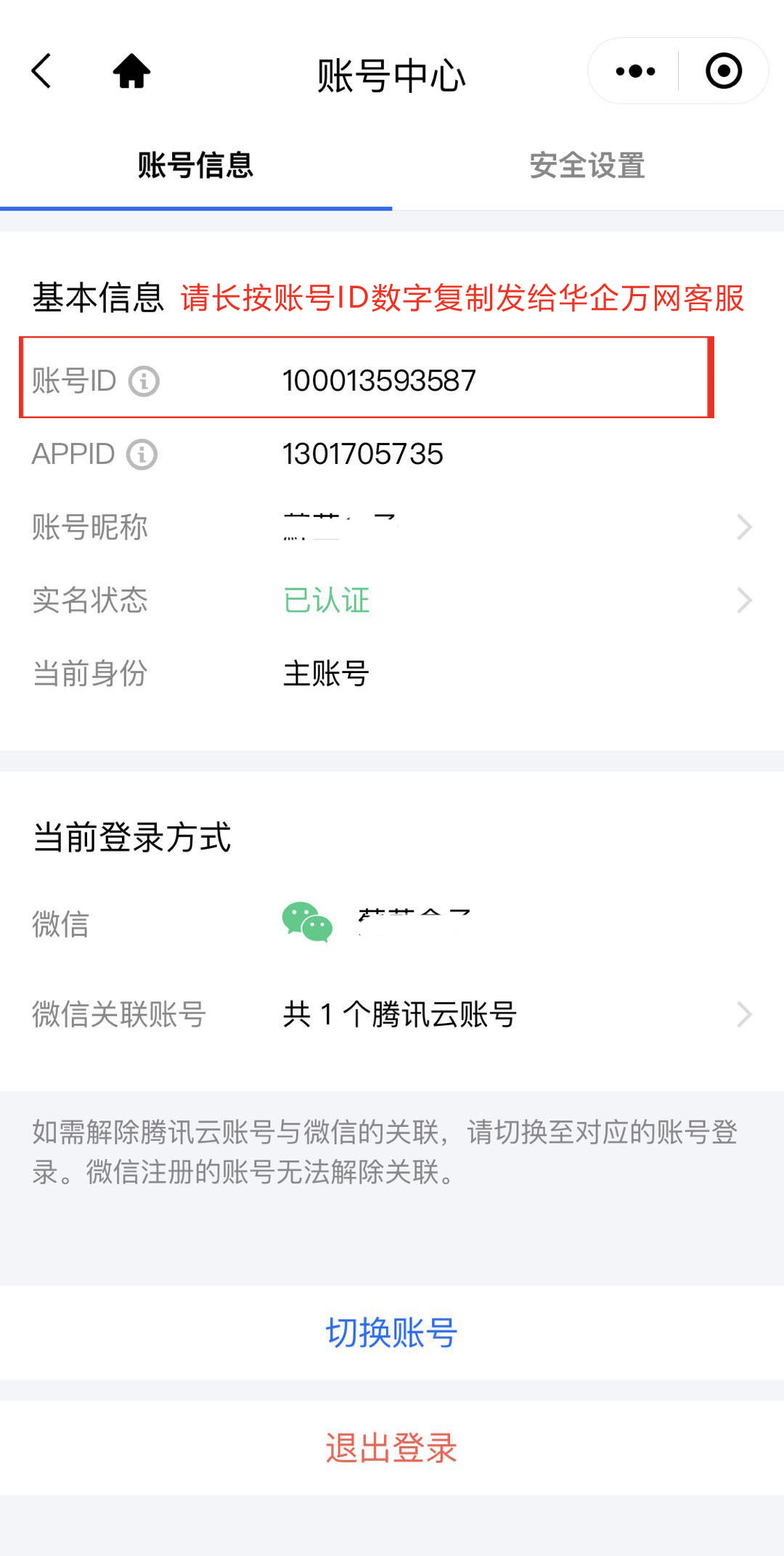Image resolution: width=784 pixels, height=1556 pixels.
Task: Show info about APPID
Action: click(x=142, y=455)
